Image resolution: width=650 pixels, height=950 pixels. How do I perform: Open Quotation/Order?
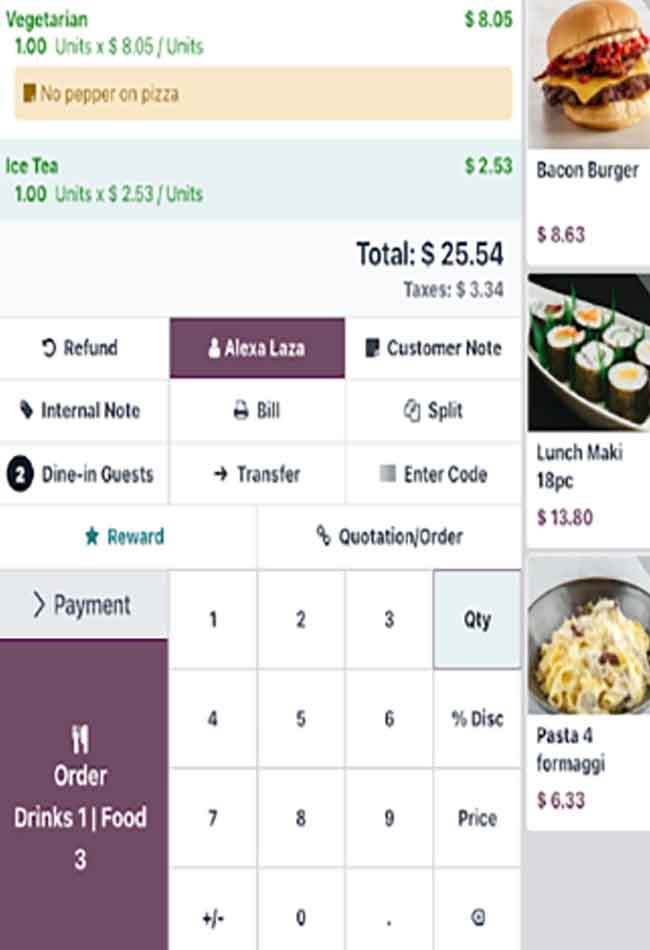[389, 537]
